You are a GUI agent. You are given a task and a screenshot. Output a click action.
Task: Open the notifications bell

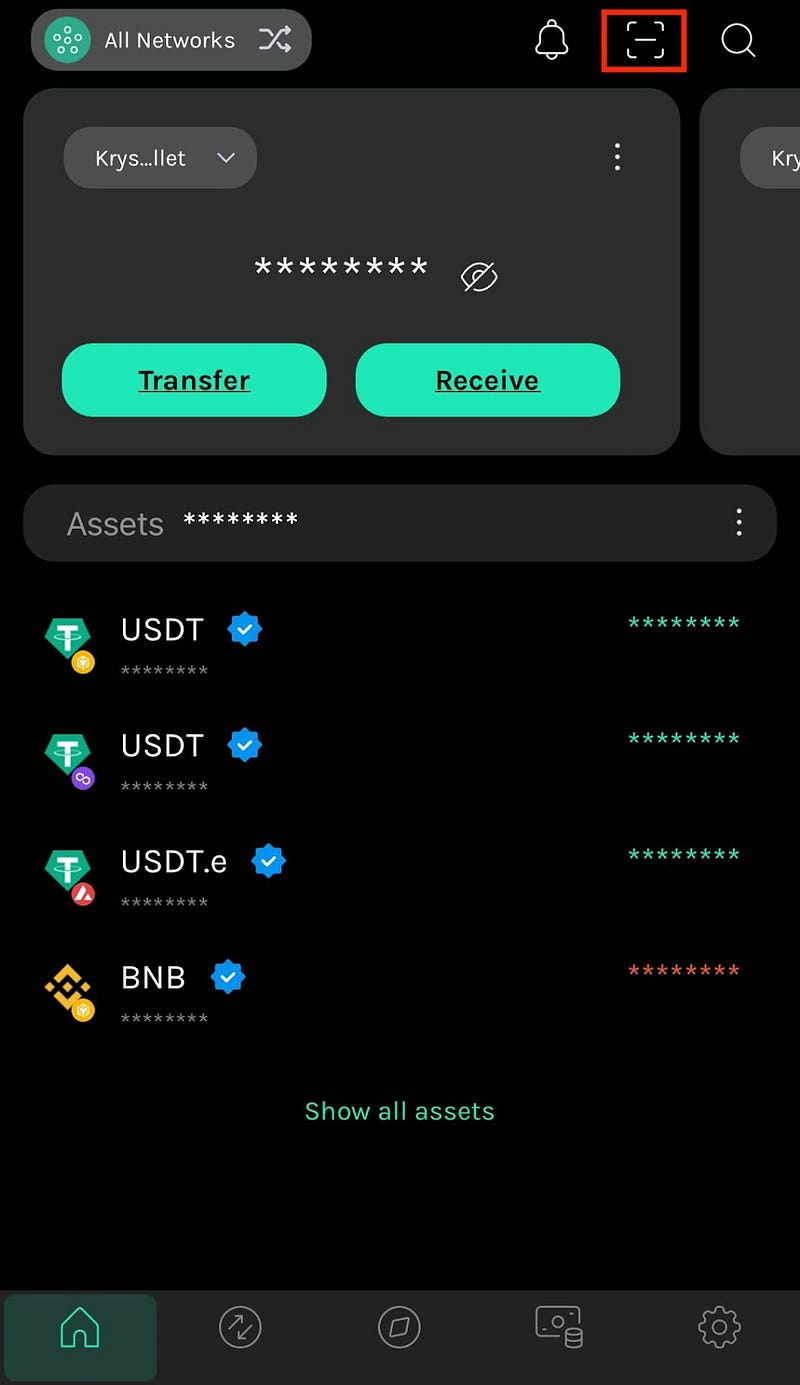point(552,40)
